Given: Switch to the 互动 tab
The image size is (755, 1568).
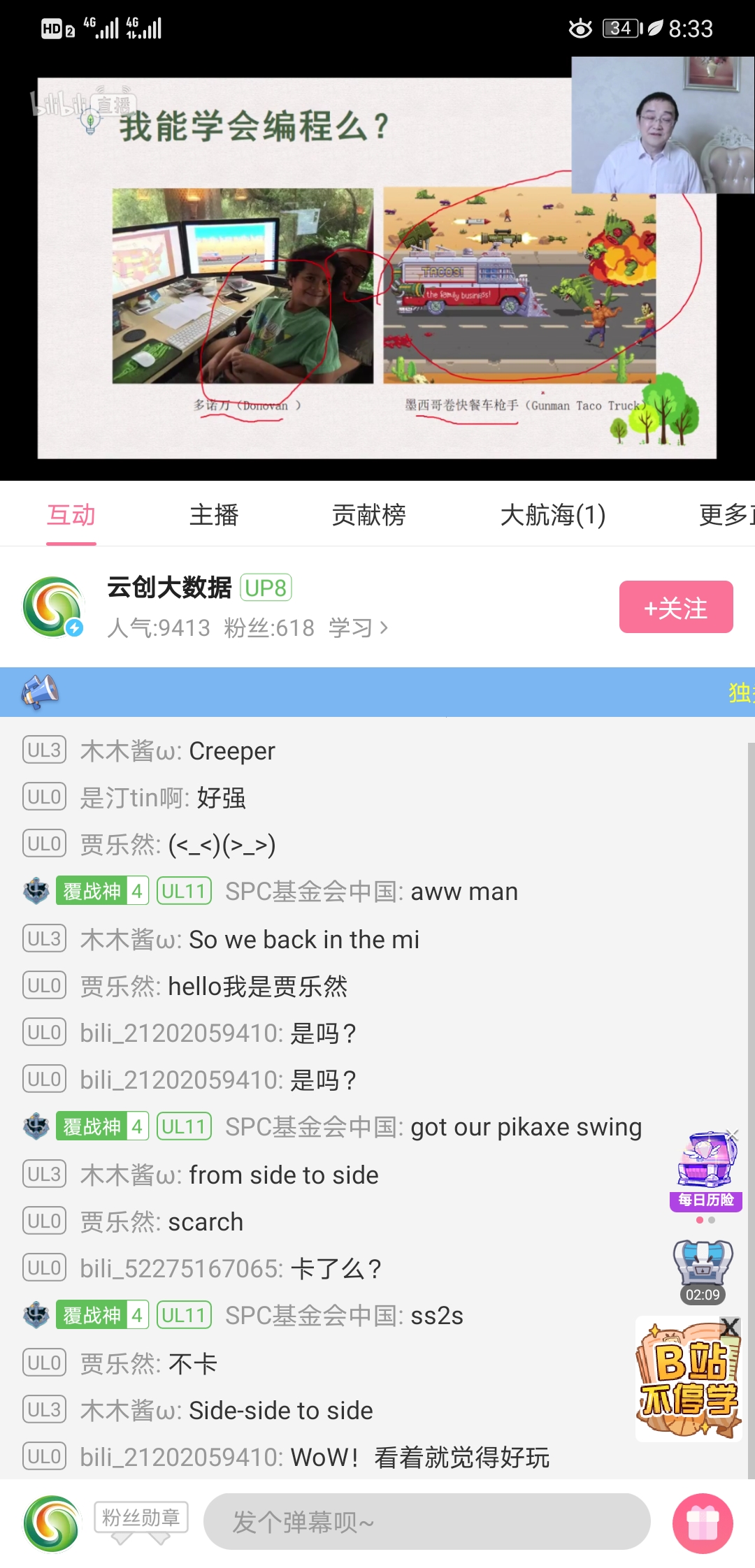Looking at the screenshot, I should (x=71, y=515).
